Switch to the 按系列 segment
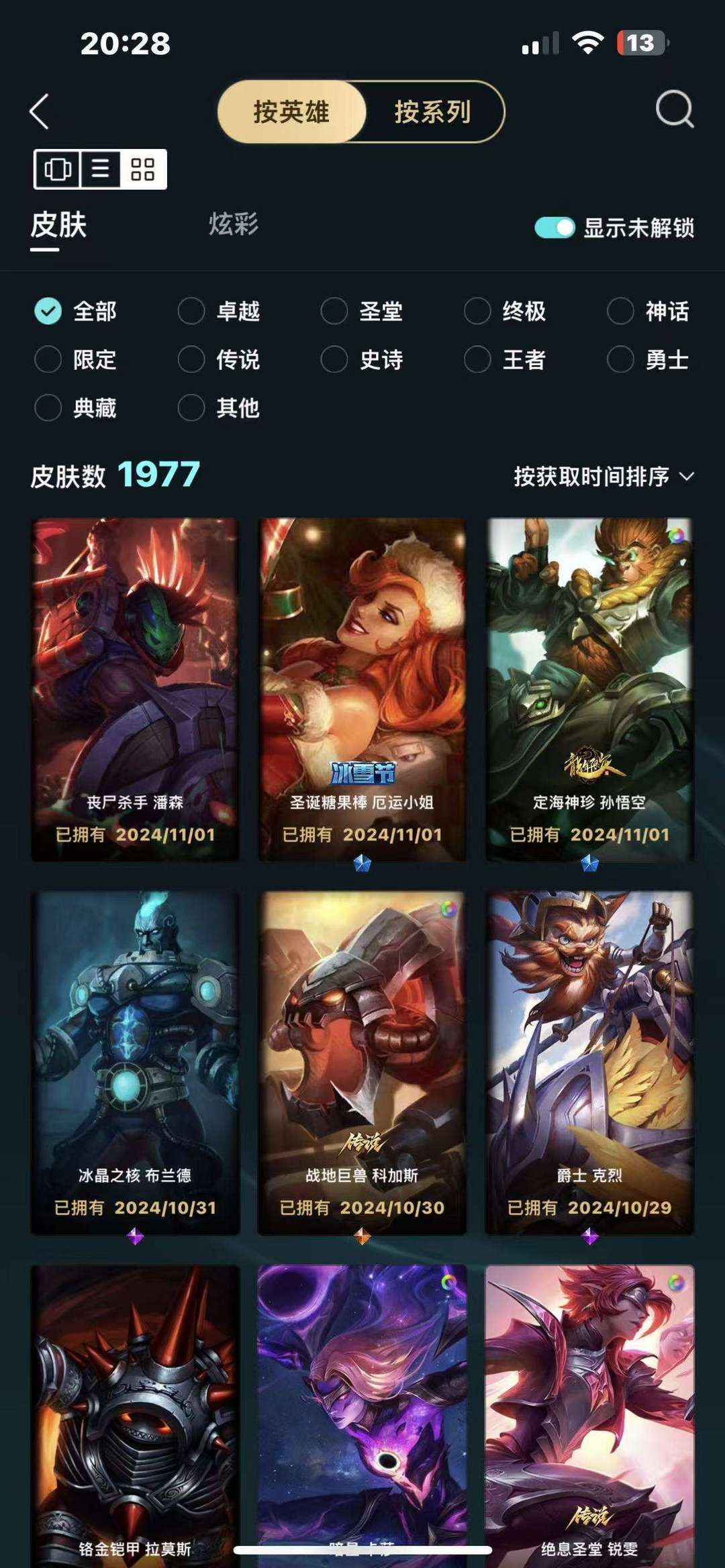Image resolution: width=725 pixels, height=1568 pixels. point(433,111)
